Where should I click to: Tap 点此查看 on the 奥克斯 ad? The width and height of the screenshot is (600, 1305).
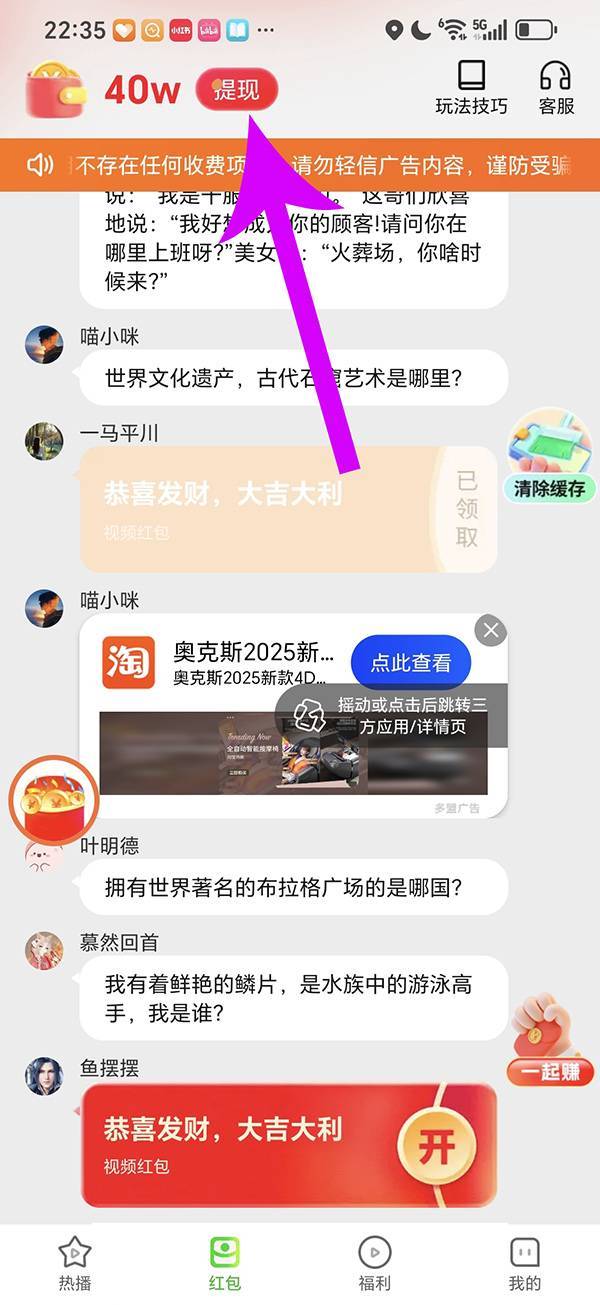pos(411,662)
